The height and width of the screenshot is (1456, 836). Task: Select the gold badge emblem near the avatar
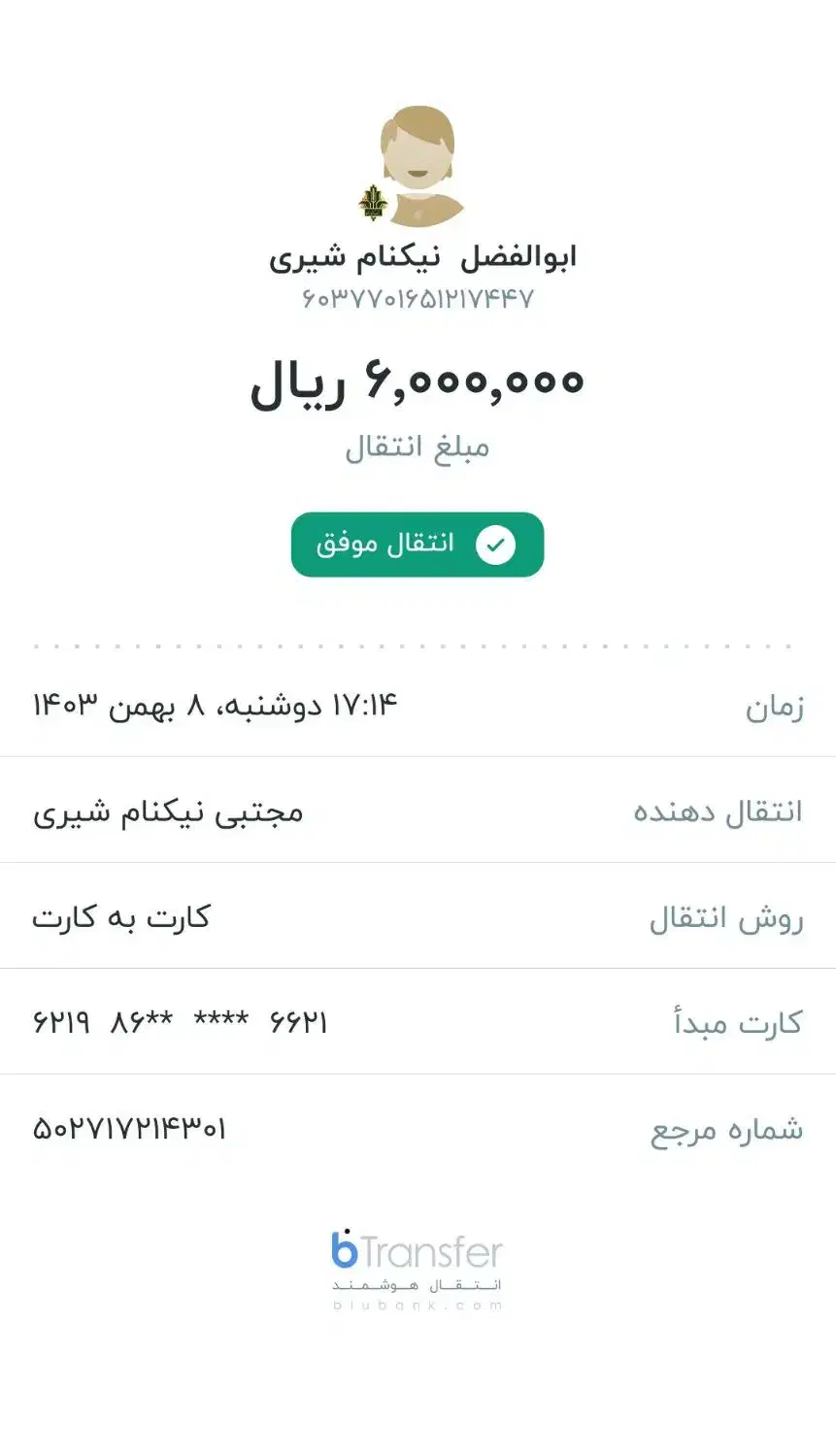tap(373, 201)
